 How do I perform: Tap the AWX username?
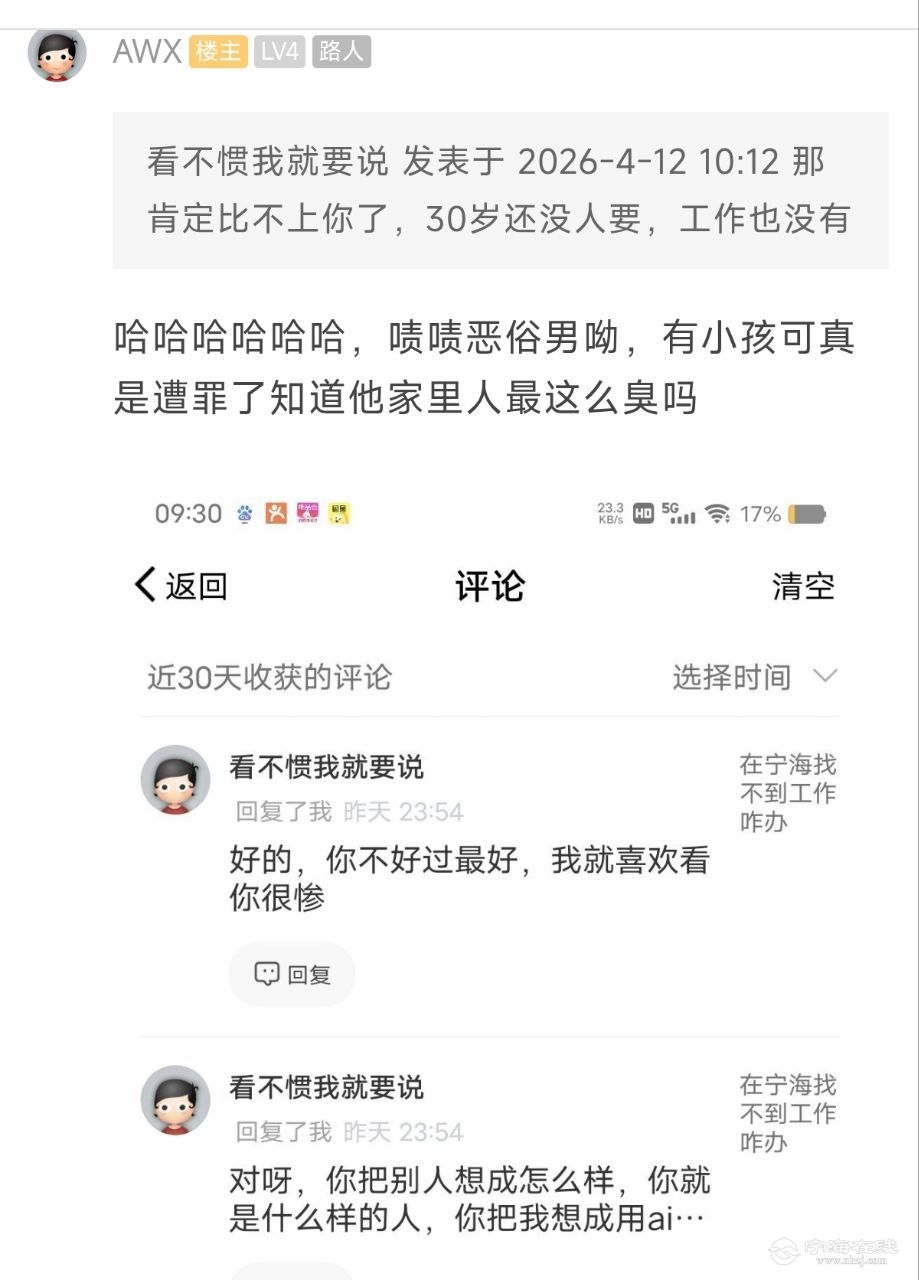pos(147,52)
